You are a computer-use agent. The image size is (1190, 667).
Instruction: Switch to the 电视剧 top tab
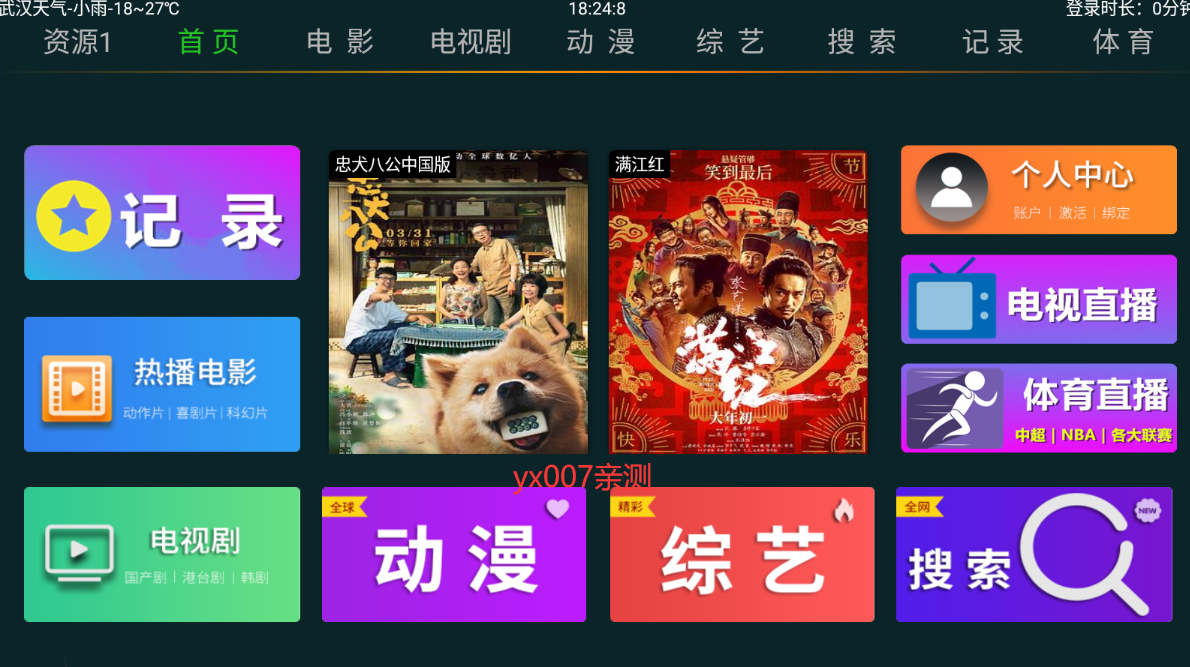(470, 43)
